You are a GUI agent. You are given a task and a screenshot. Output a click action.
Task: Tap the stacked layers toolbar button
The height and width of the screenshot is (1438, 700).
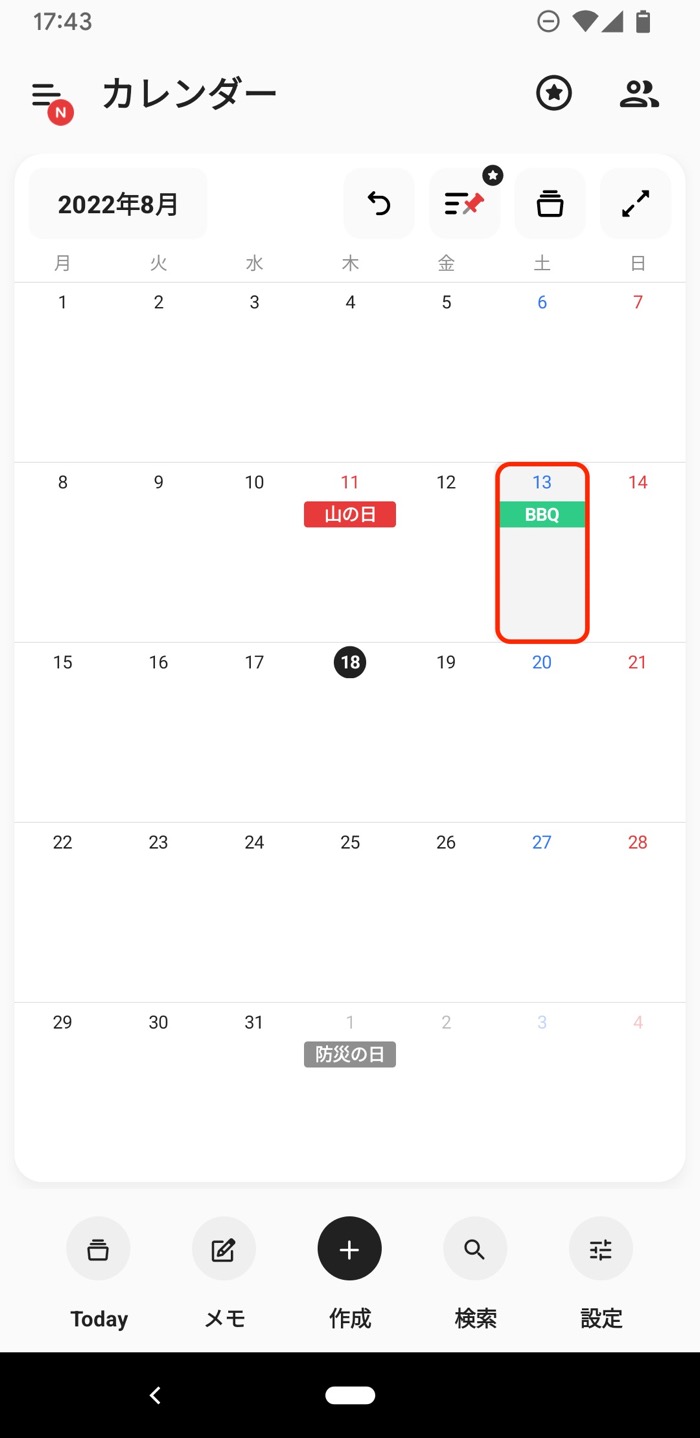pos(550,204)
